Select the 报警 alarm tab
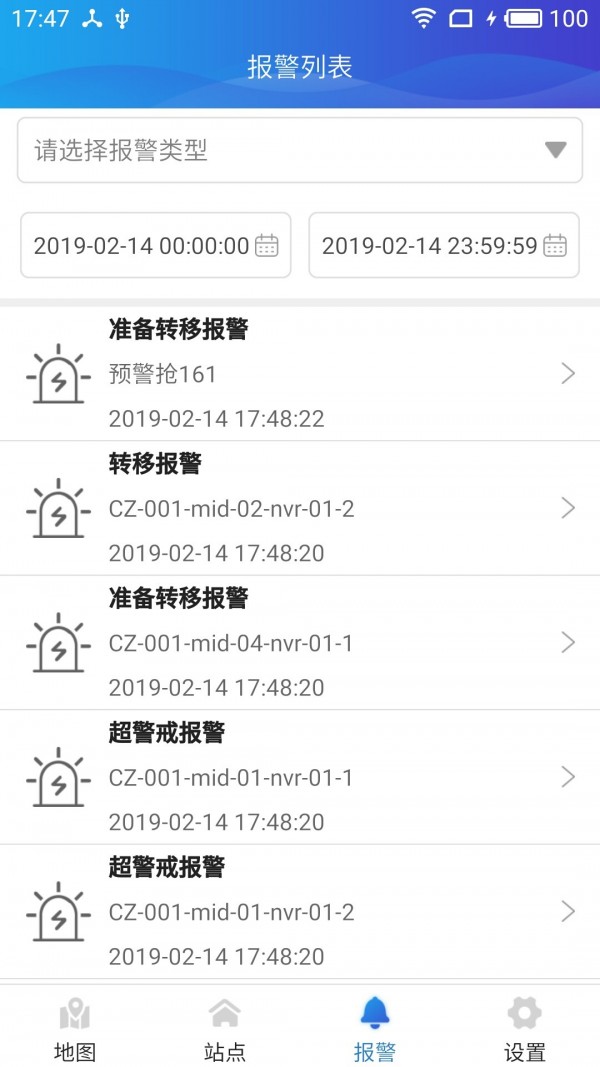Image resolution: width=600 pixels, height=1067 pixels. [x=375, y=1028]
